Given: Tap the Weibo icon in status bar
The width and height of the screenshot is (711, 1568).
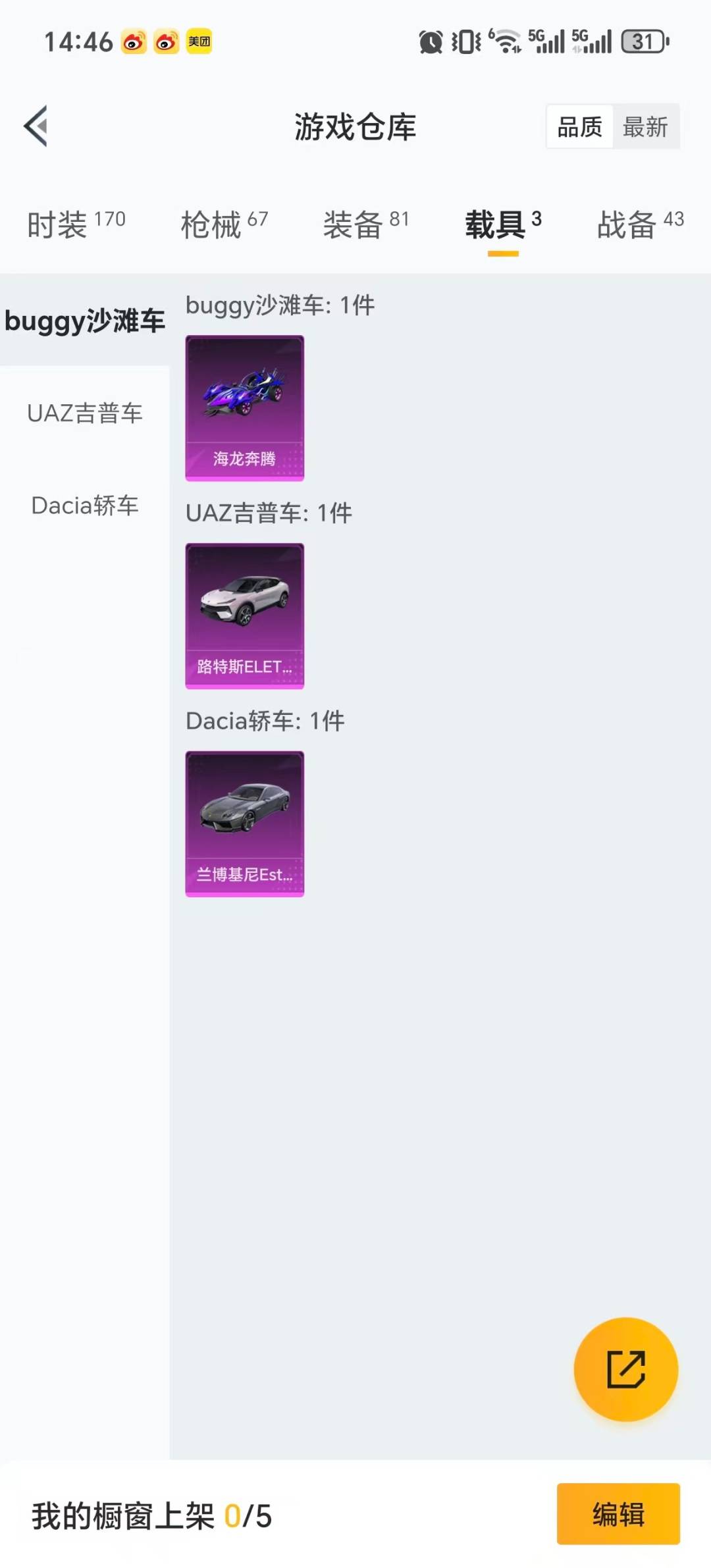Looking at the screenshot, I should pyautogui.click(x=134, y=41).
